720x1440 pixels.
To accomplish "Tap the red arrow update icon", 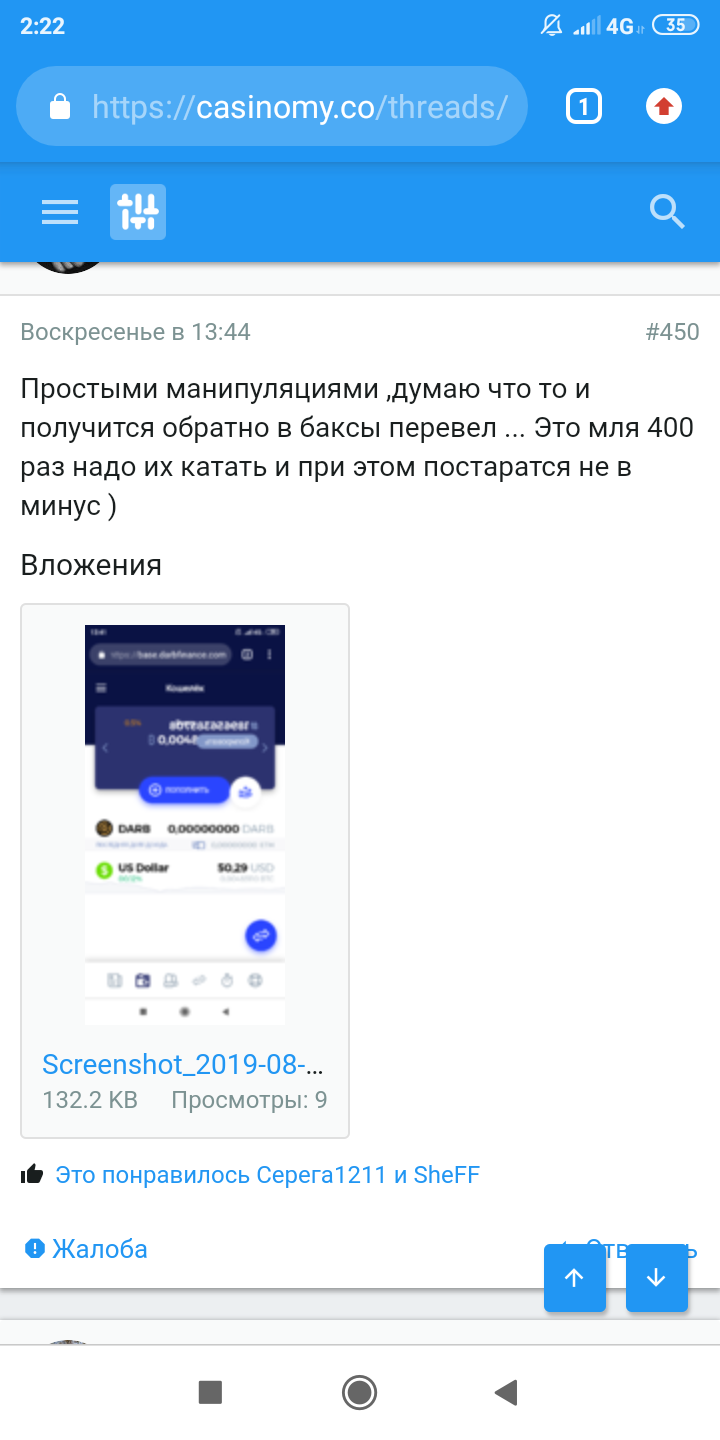I will (664, 106).
